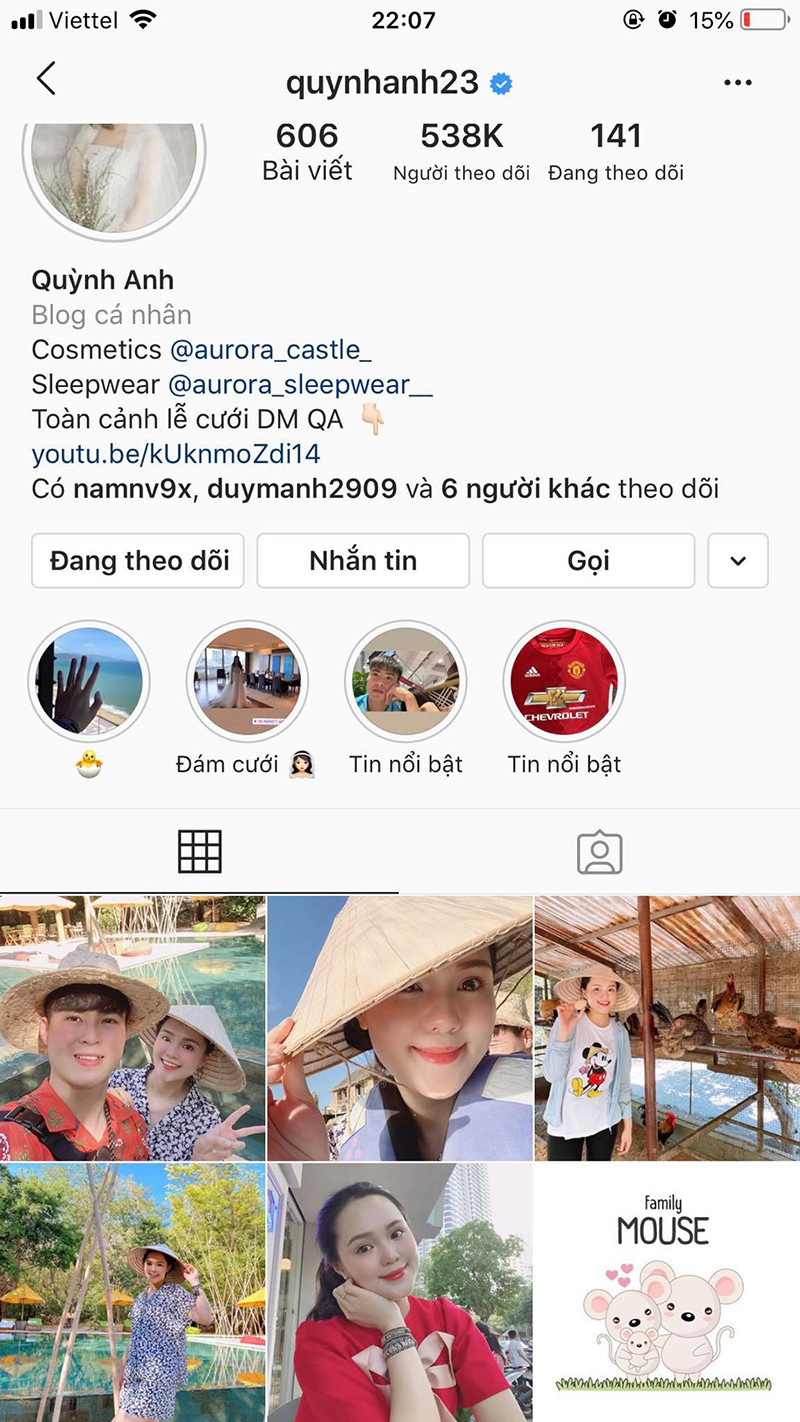The width and height of the screenshot is (800, 1422).
Task: Switch to the tagged photos tab
Action: tap(600, 852)
